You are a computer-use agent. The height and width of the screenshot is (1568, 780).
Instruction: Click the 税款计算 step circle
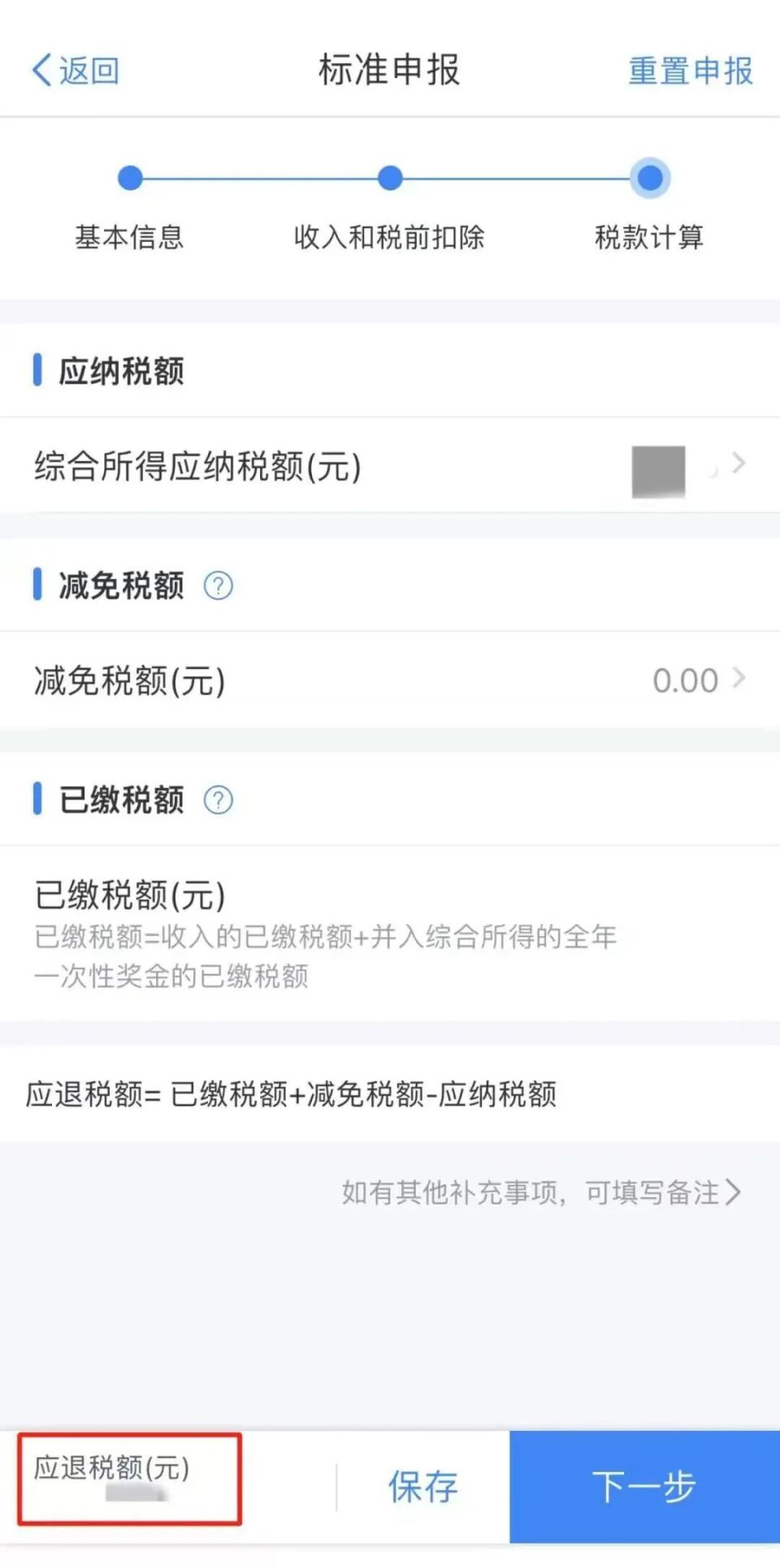coord(650,177)
